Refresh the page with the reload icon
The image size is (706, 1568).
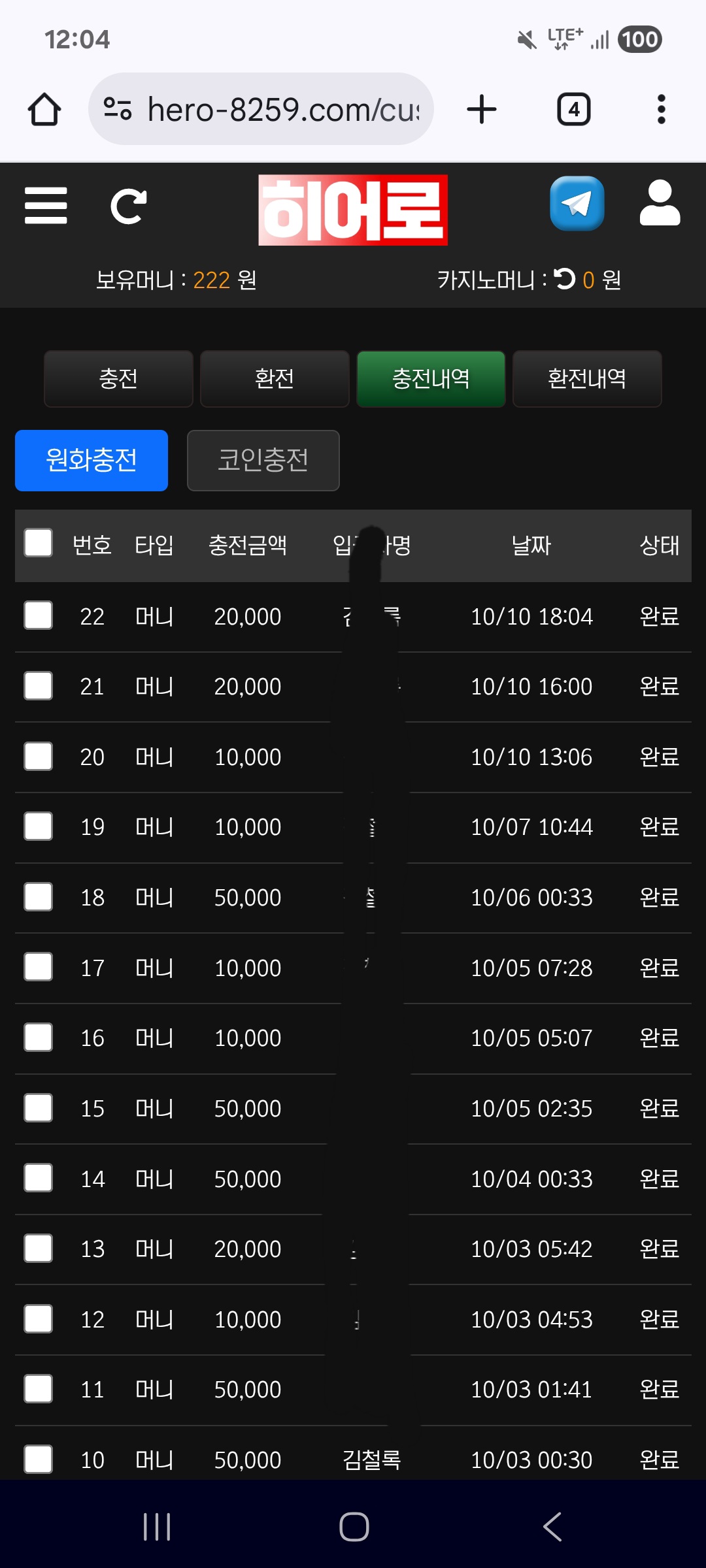[128, 206]
